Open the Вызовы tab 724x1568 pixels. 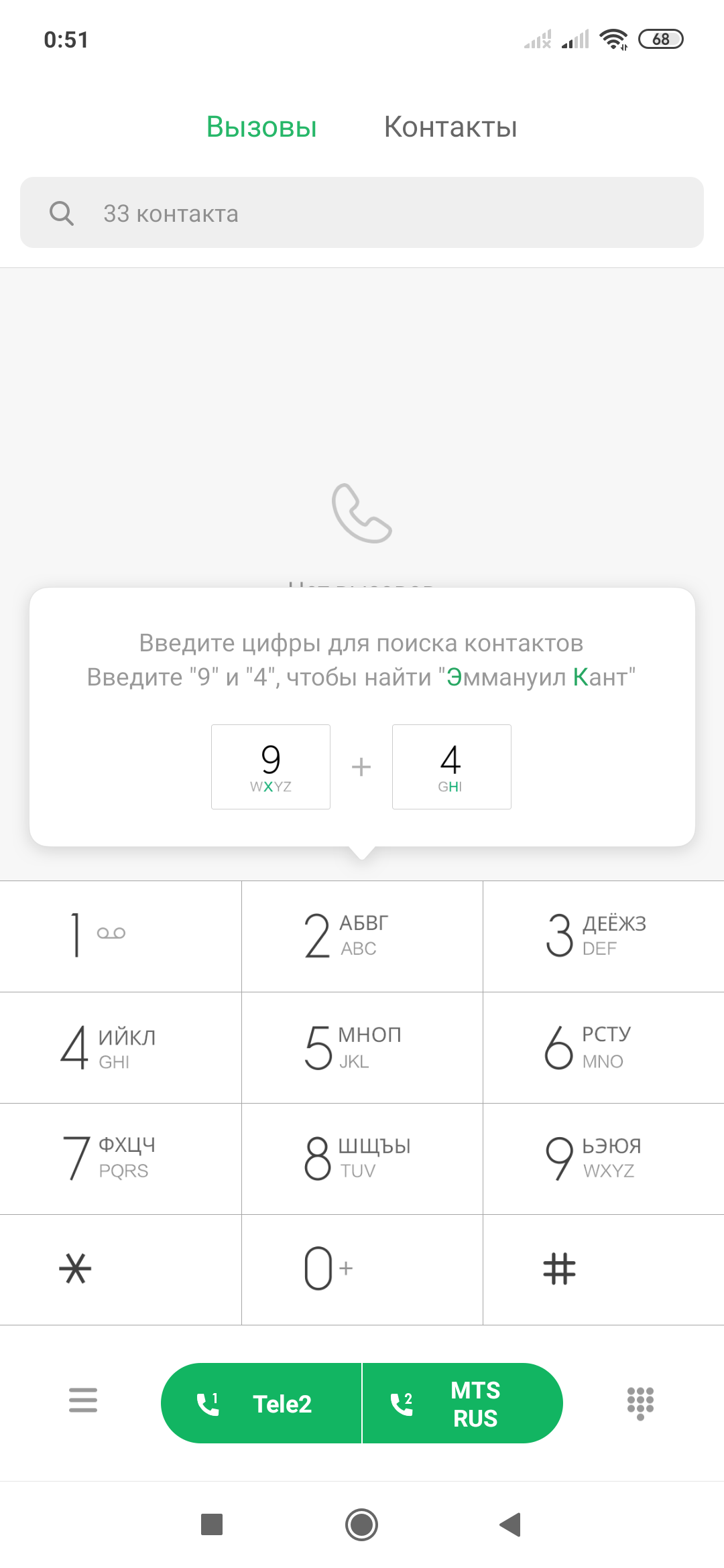pos(261,127)
